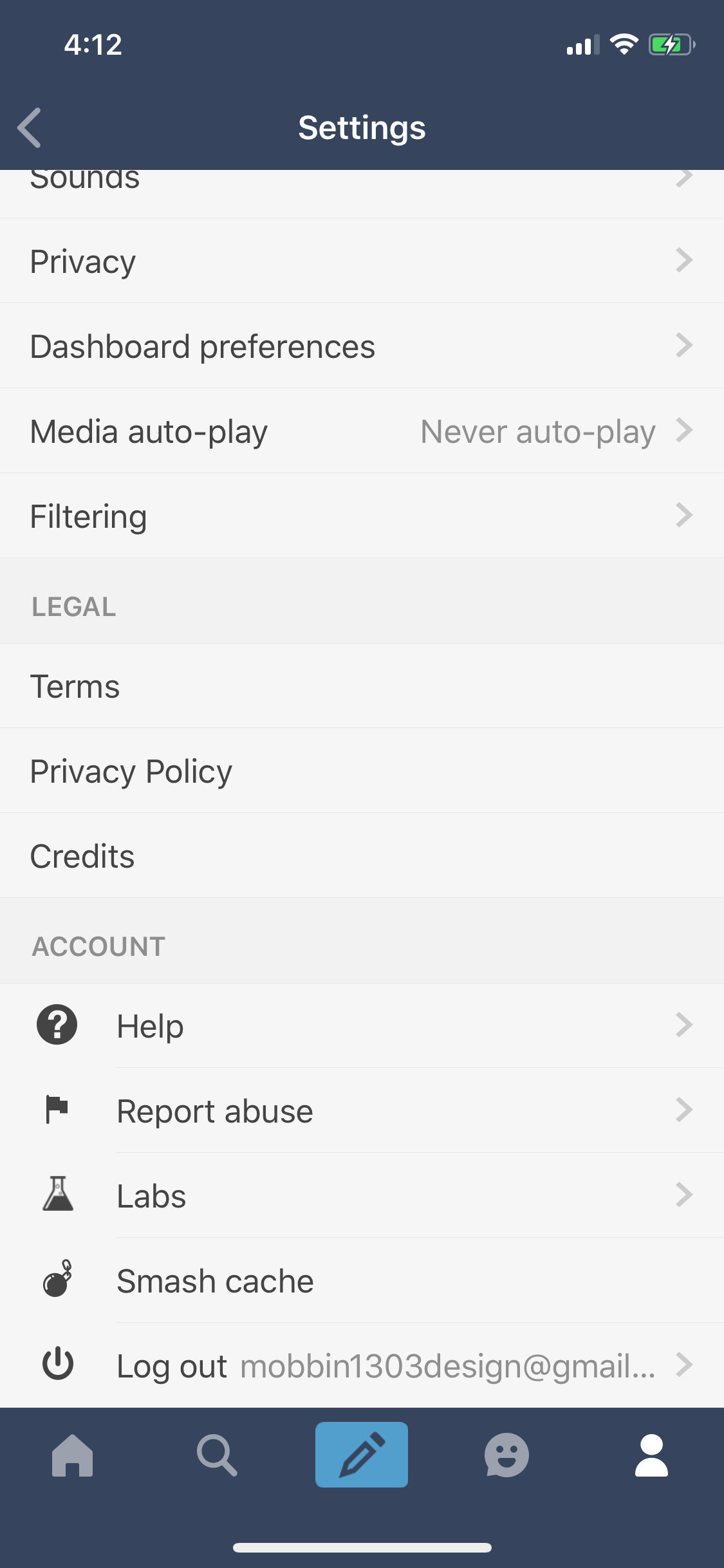Switch to the account profile tab
This screenshot has height=1568, width=724.
[651, 1455]
